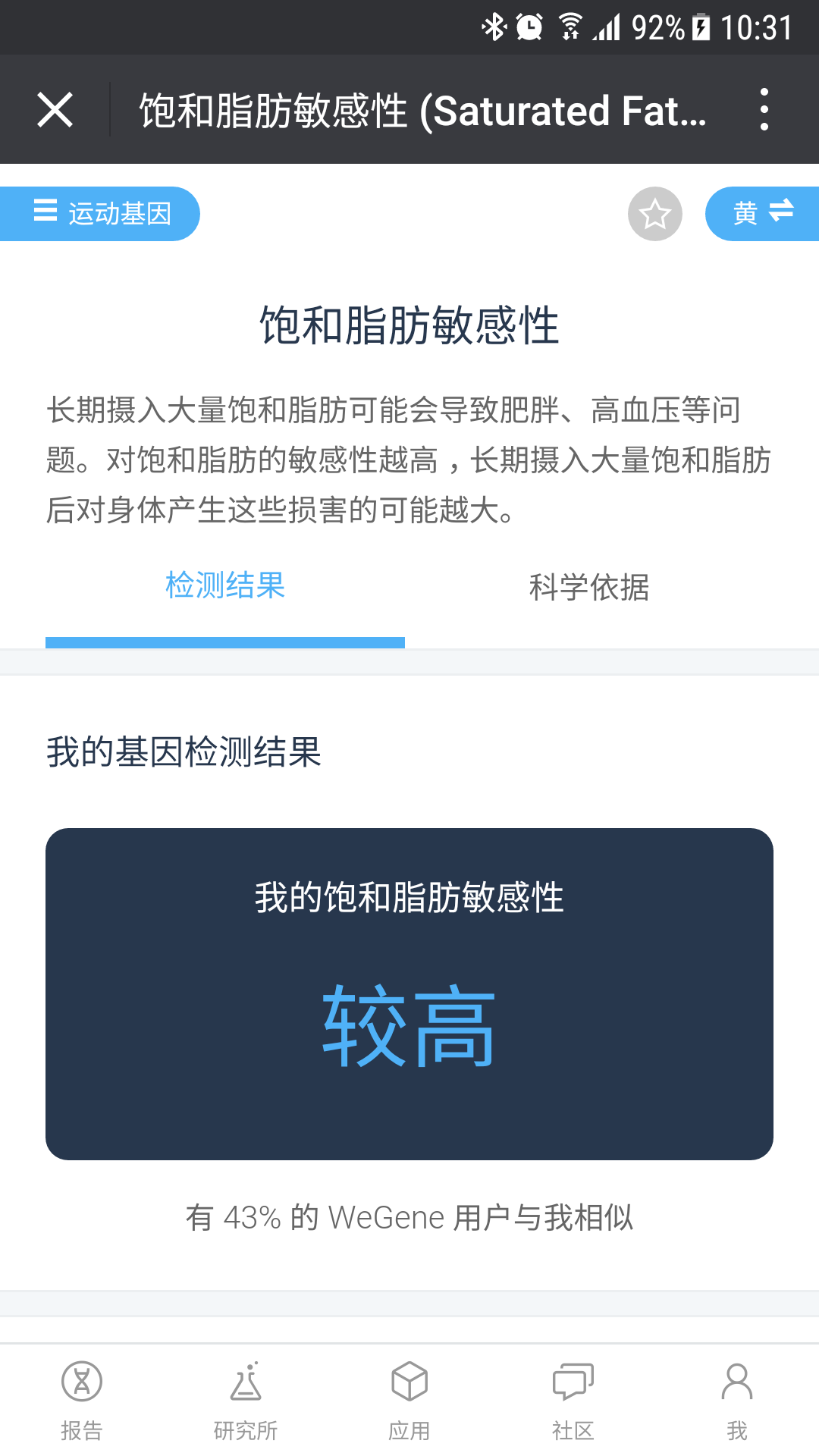This screenshot has width=819, height=1456.
Task: Open the 运动基因 category menu
Action: click(x=99, y=214)
